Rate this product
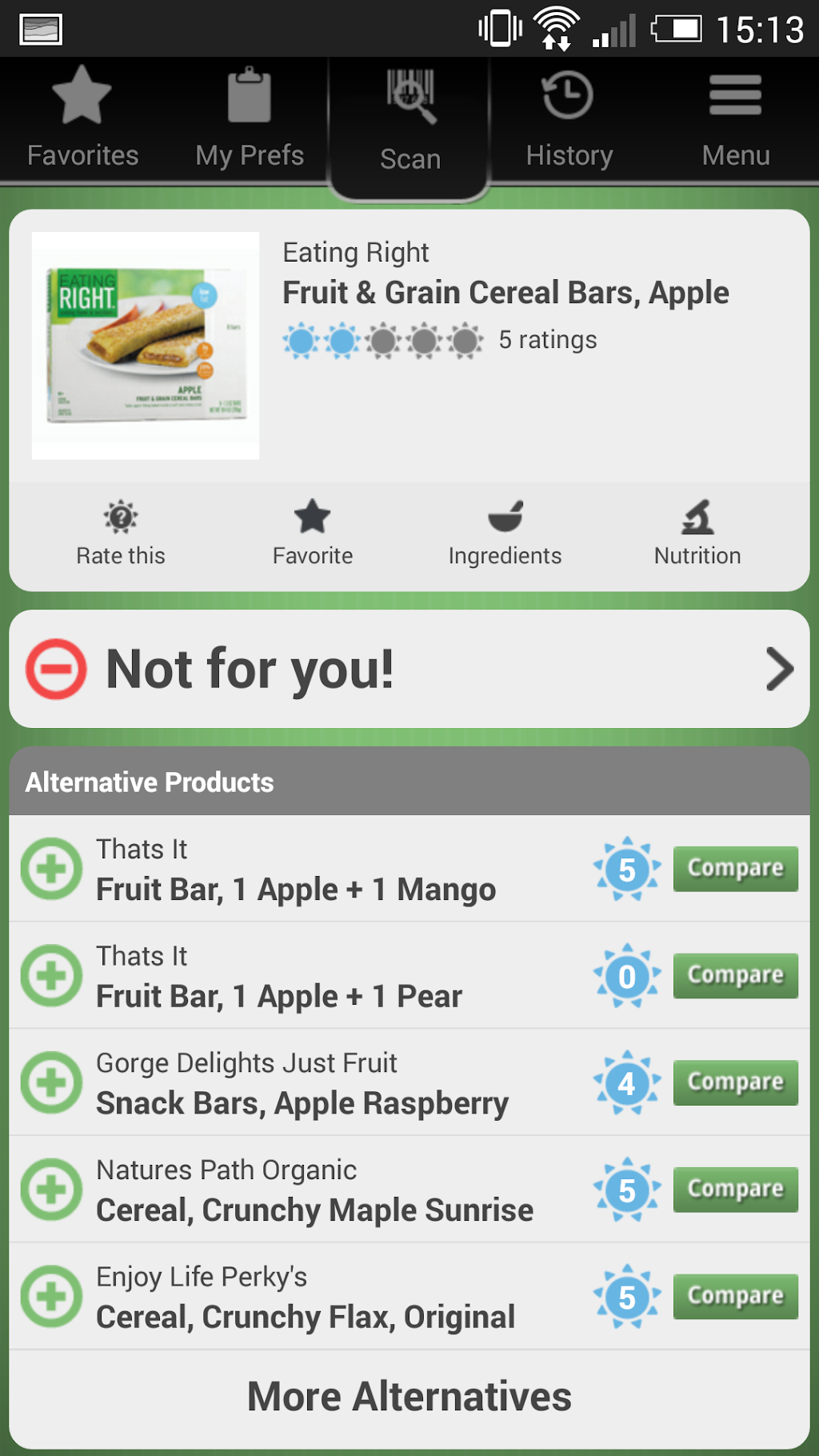Image resolution: width=819 pixels, height=1456 pixels. click(121, 534)
